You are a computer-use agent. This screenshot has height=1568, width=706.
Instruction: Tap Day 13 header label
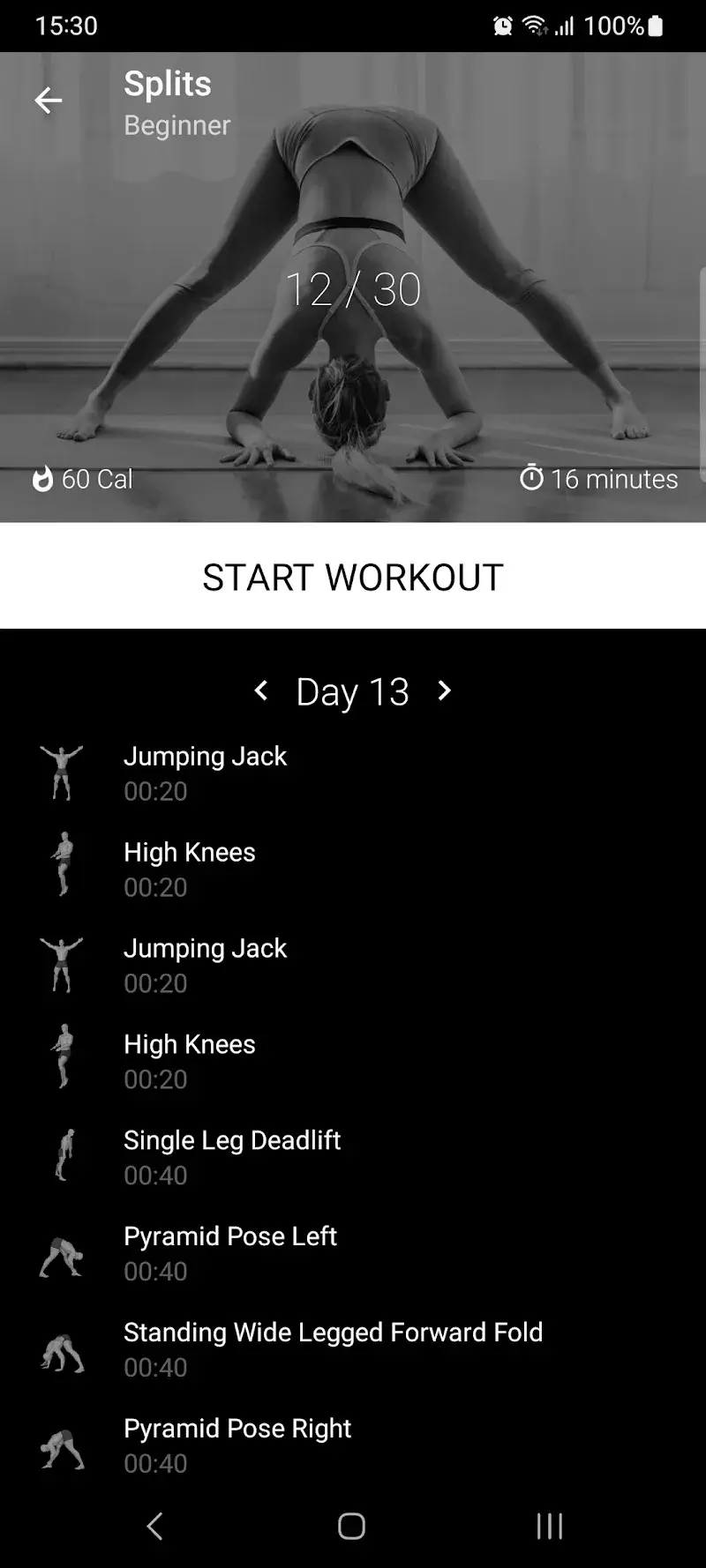click(352, 691)
